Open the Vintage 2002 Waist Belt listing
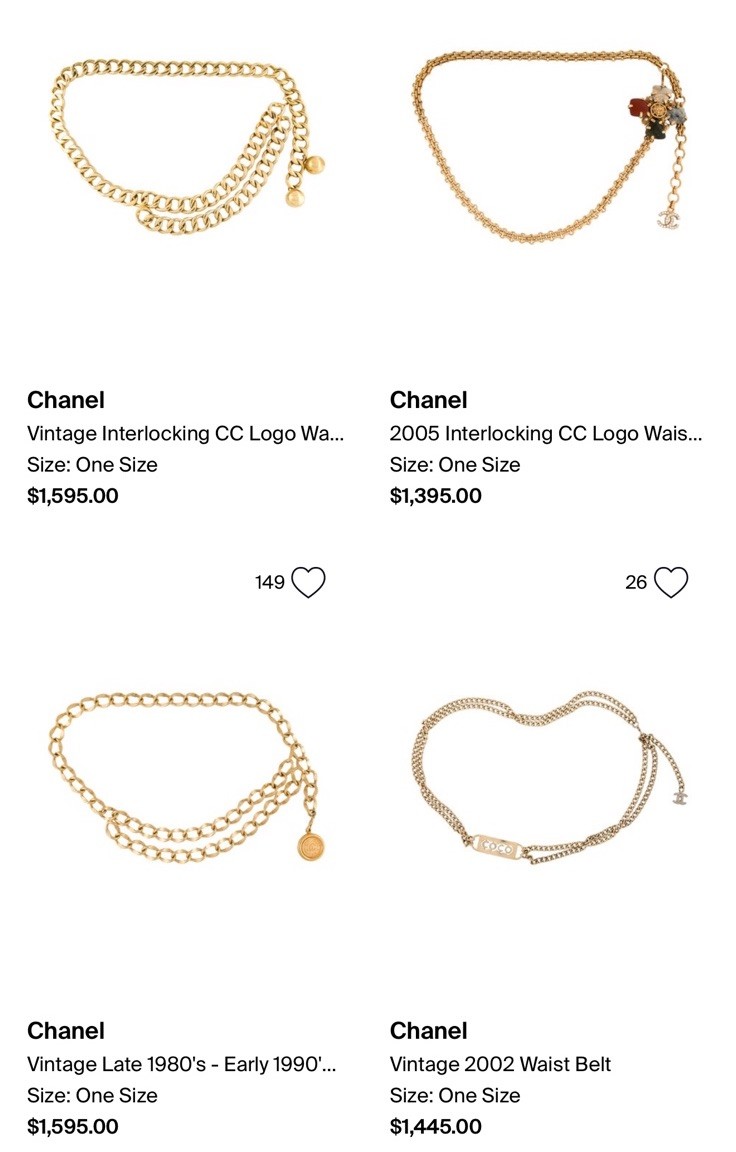Viewport: 736px width, 1152px height. 500,1064
